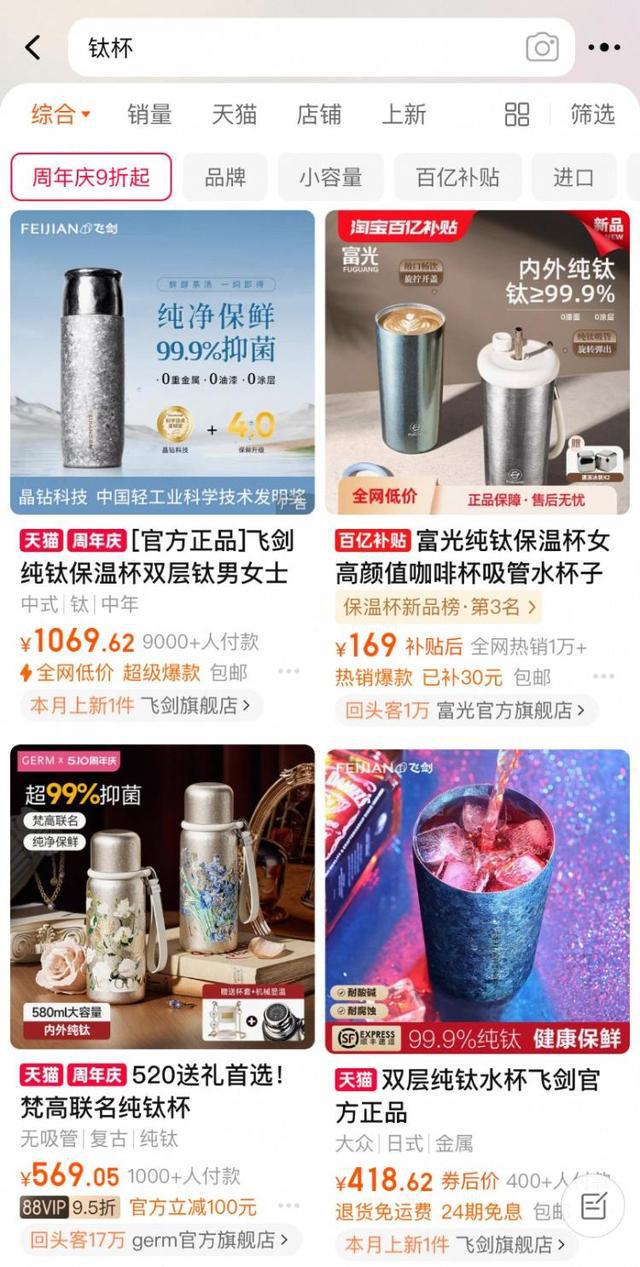Apply the 小容量 filter chip
Viewport: 640px width, 1267px height.
(330, 177)
